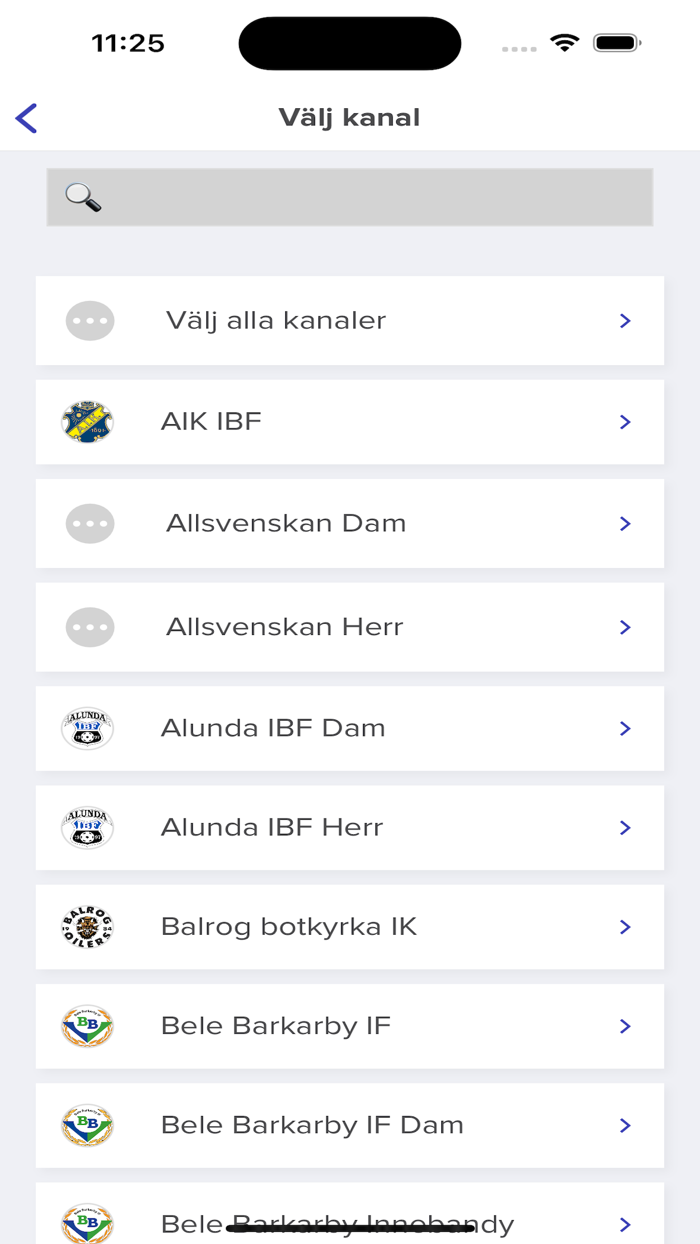Pick the Bele Barkarby IF Dam channel
The height and width of the screenshot is (1244, 700).
pos(350,1125)
